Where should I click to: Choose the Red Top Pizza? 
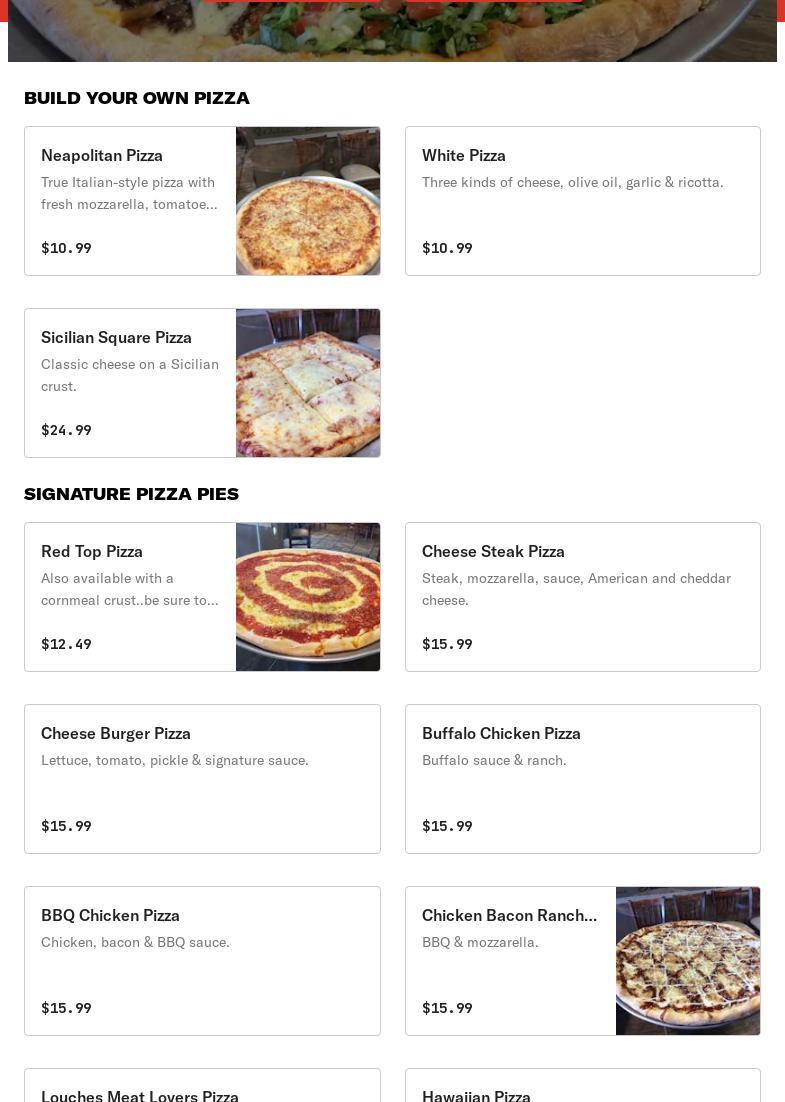(x=202, y=597)
